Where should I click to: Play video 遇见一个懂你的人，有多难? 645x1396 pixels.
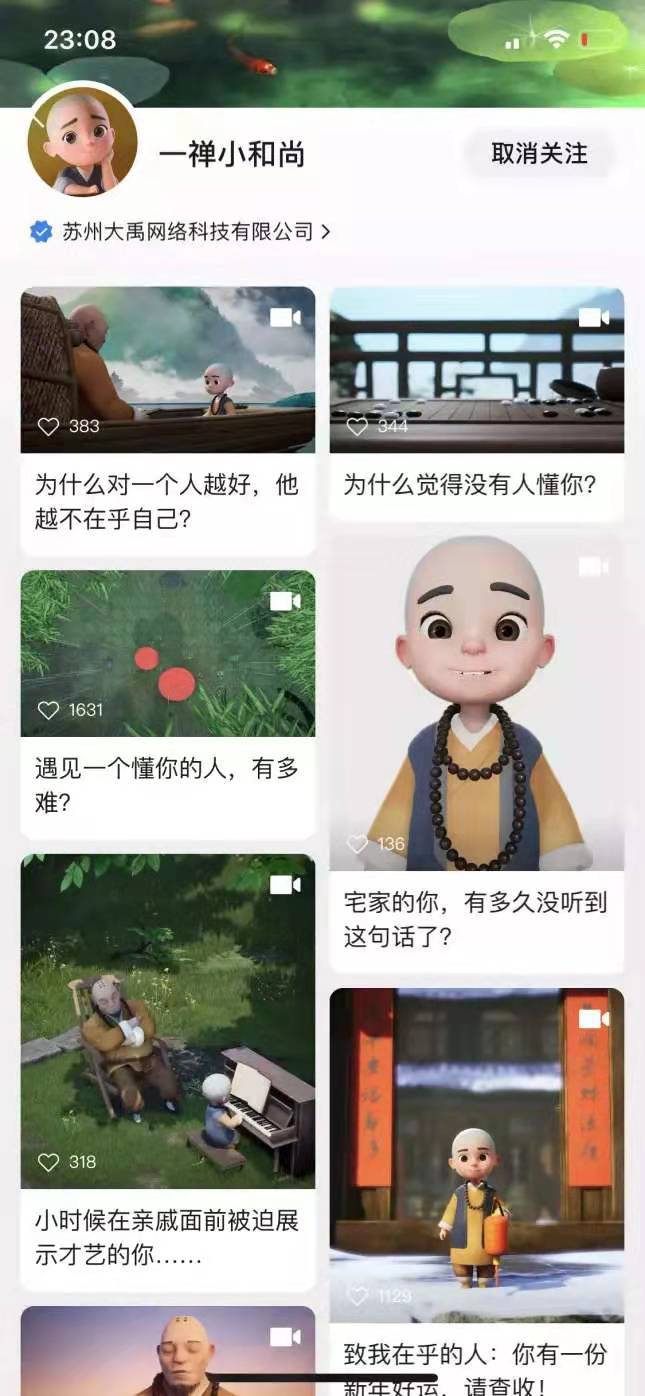click(x=167, y=653)
